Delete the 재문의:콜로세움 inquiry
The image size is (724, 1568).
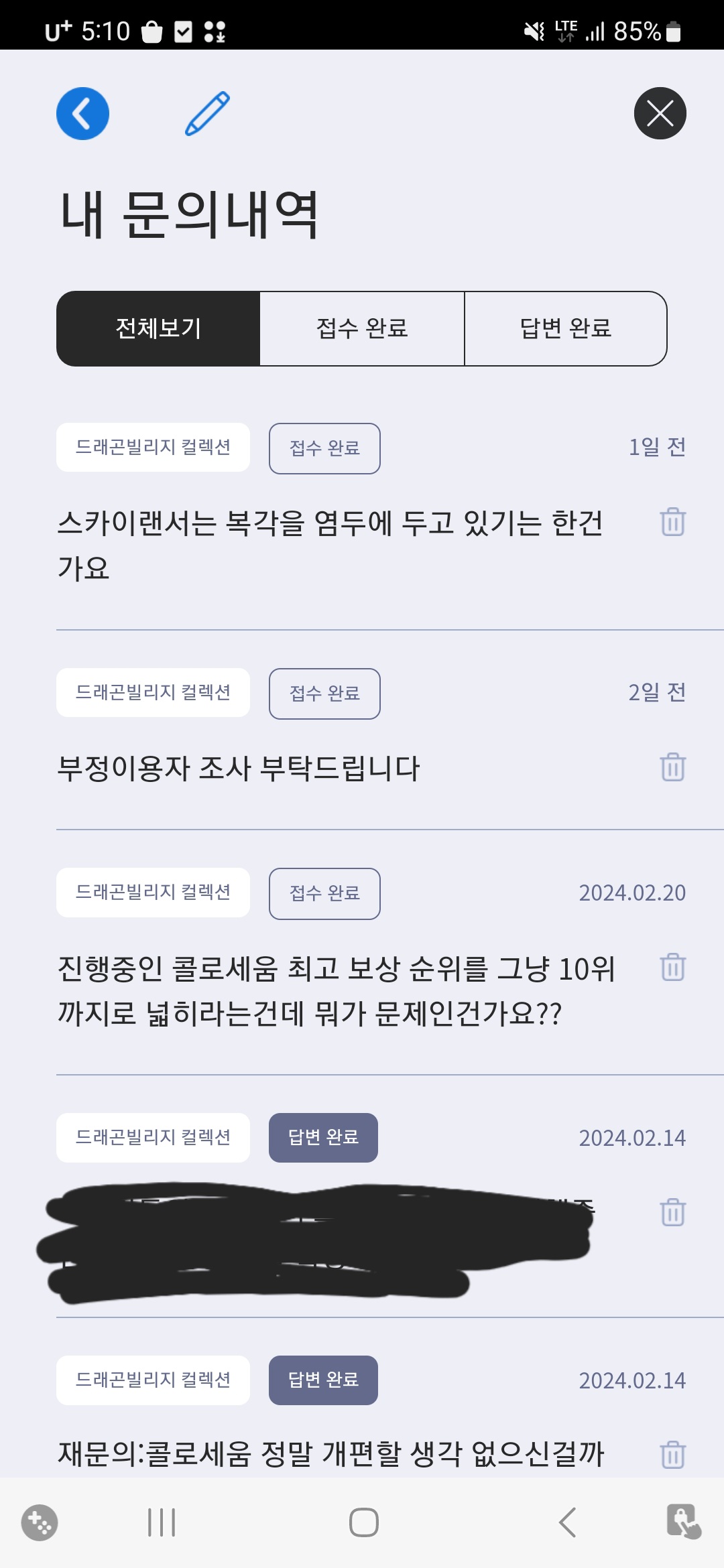tap(672, 1454)
